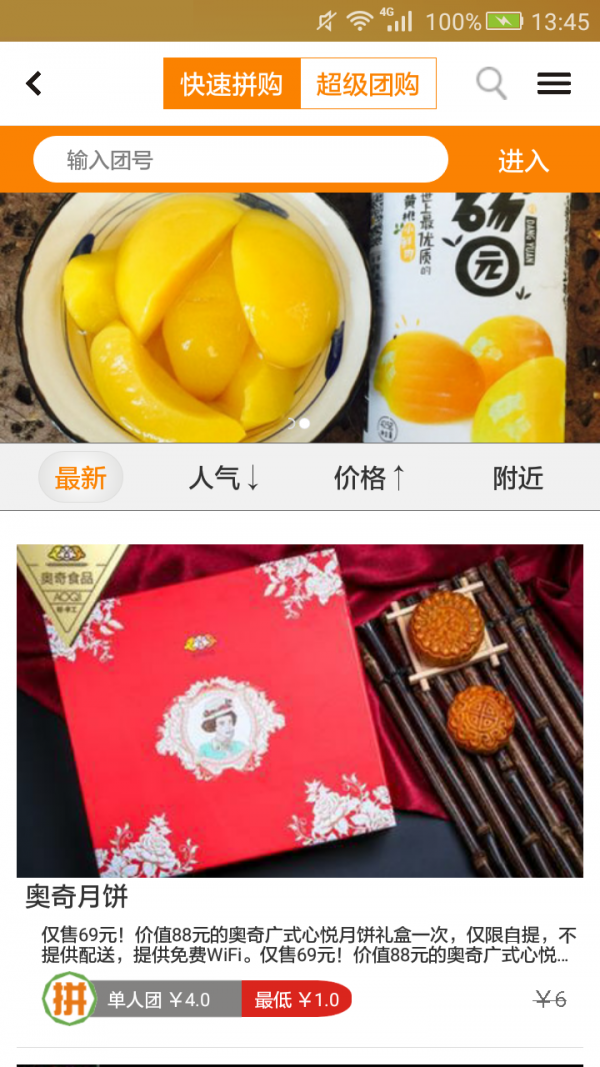The image size is (600, 1067).
Task: Sort by 最新
Action: [x=81, y=478]
